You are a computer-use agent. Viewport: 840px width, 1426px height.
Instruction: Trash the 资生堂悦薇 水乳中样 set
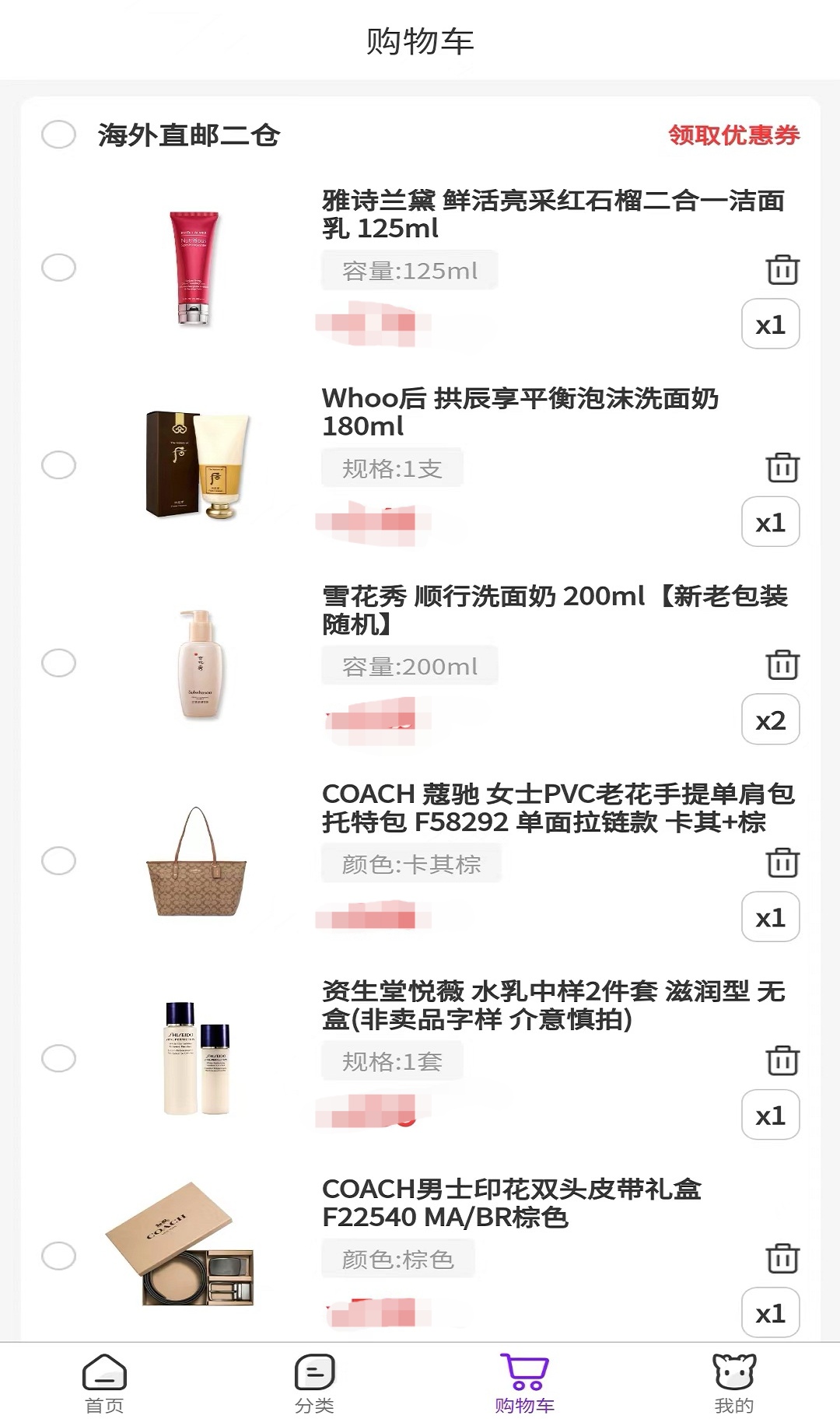pos(782,1060)
